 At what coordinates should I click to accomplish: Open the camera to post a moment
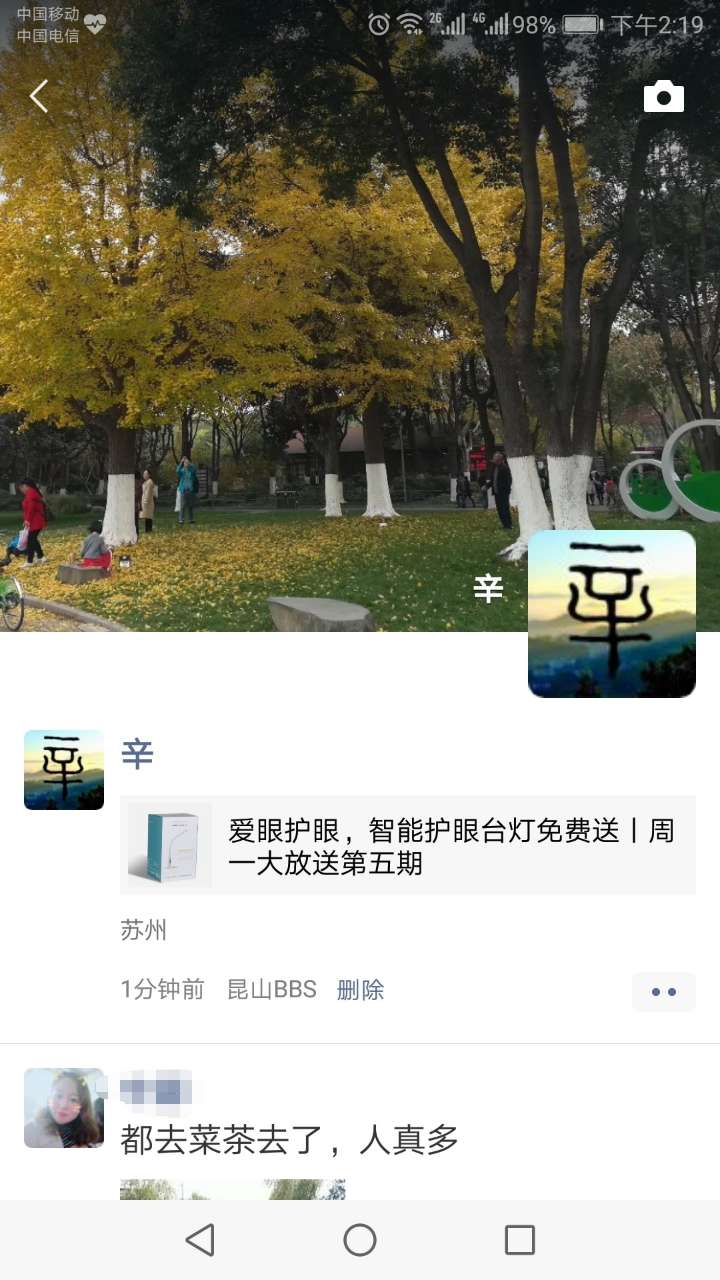[x=663, y=97]
